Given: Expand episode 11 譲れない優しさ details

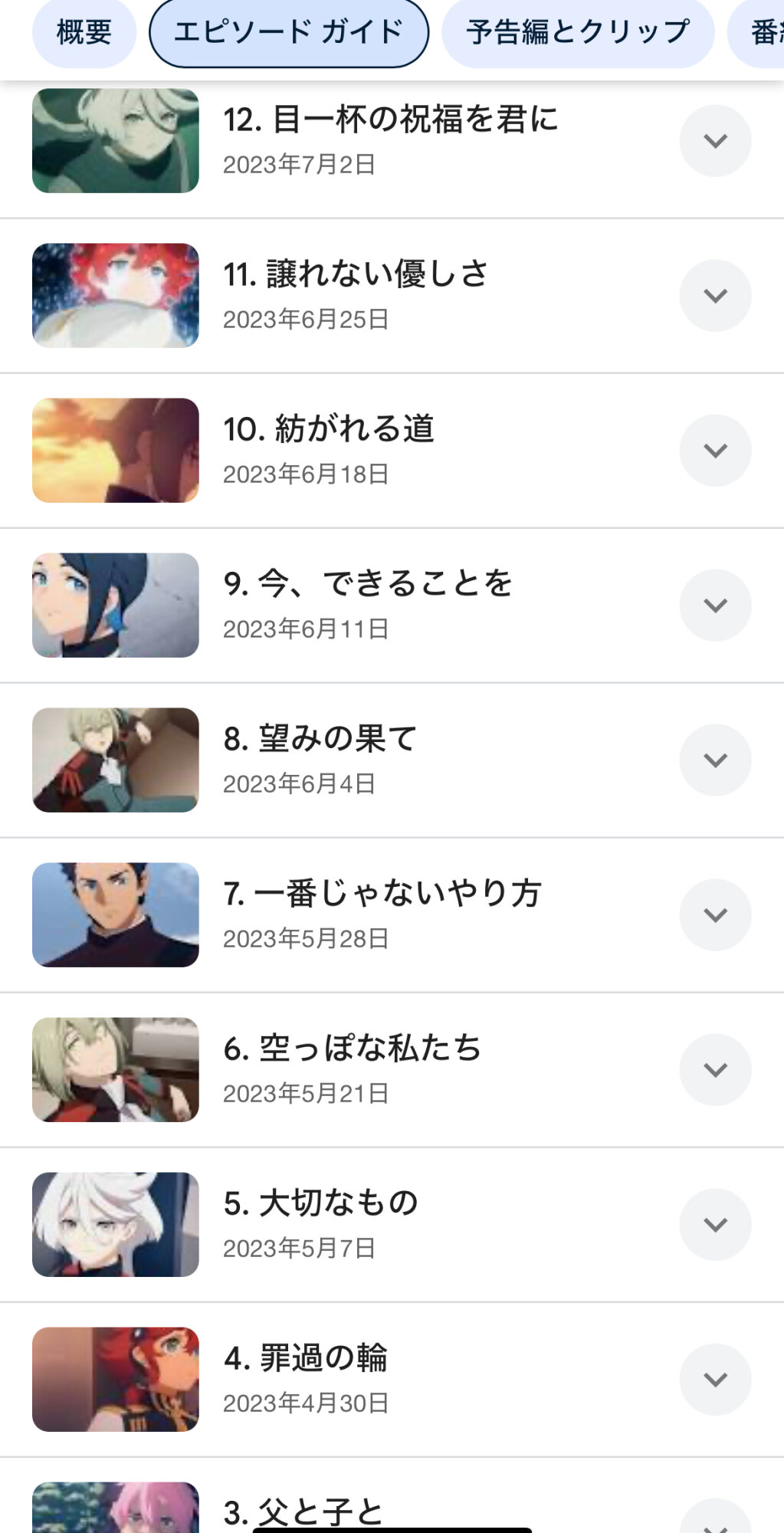Looking at the screenshot, I should coord(715,296).
